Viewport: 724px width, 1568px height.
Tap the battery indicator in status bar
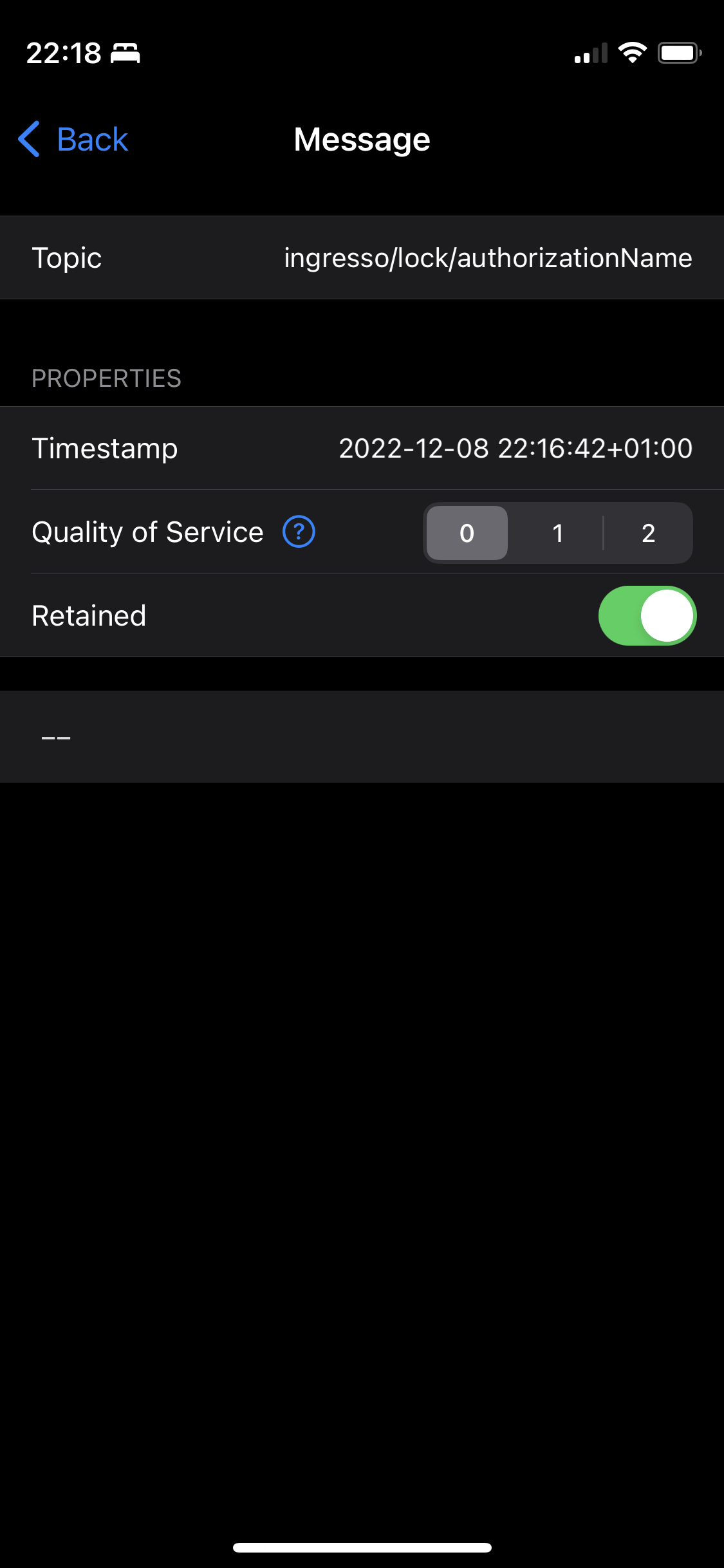pos(680,54)
